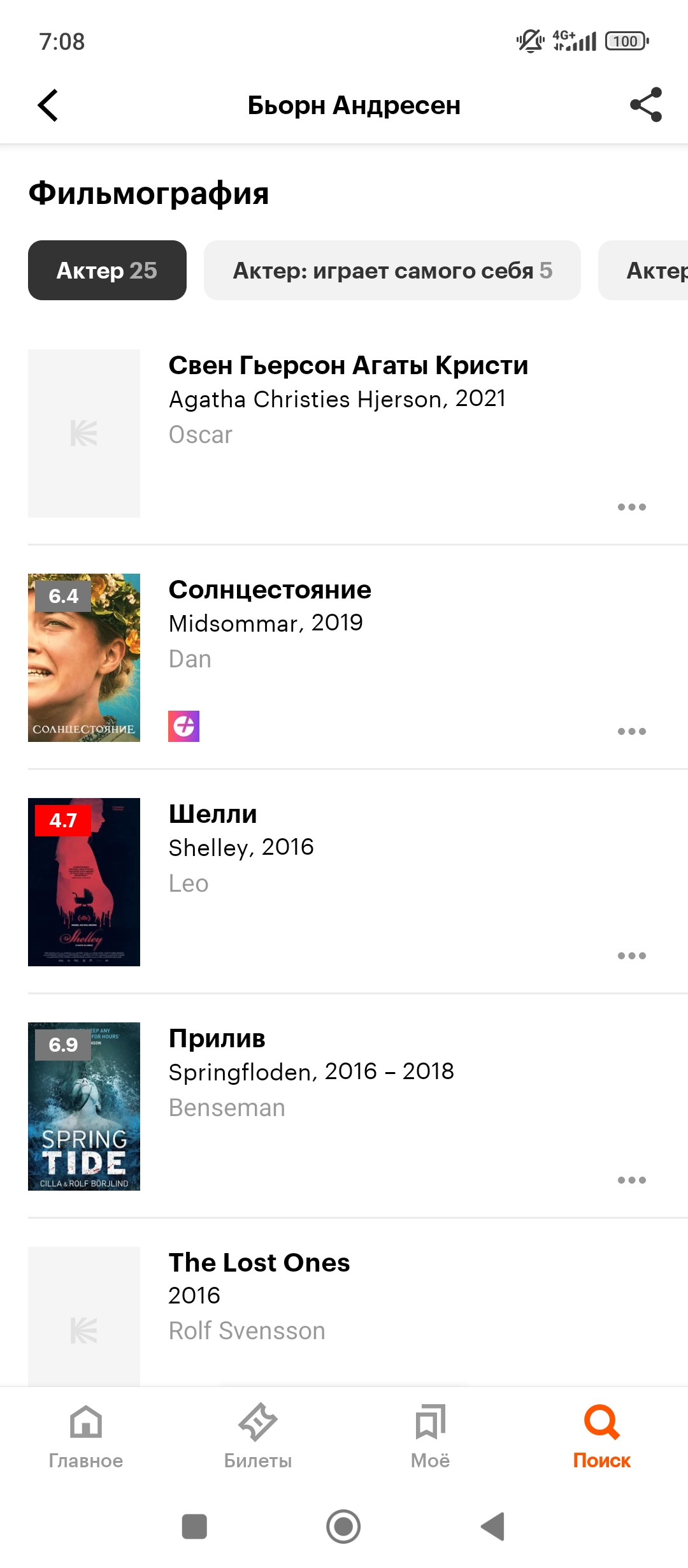Open the three-dot menu for Шелли

pyautogui.click(x=631, y=956)
